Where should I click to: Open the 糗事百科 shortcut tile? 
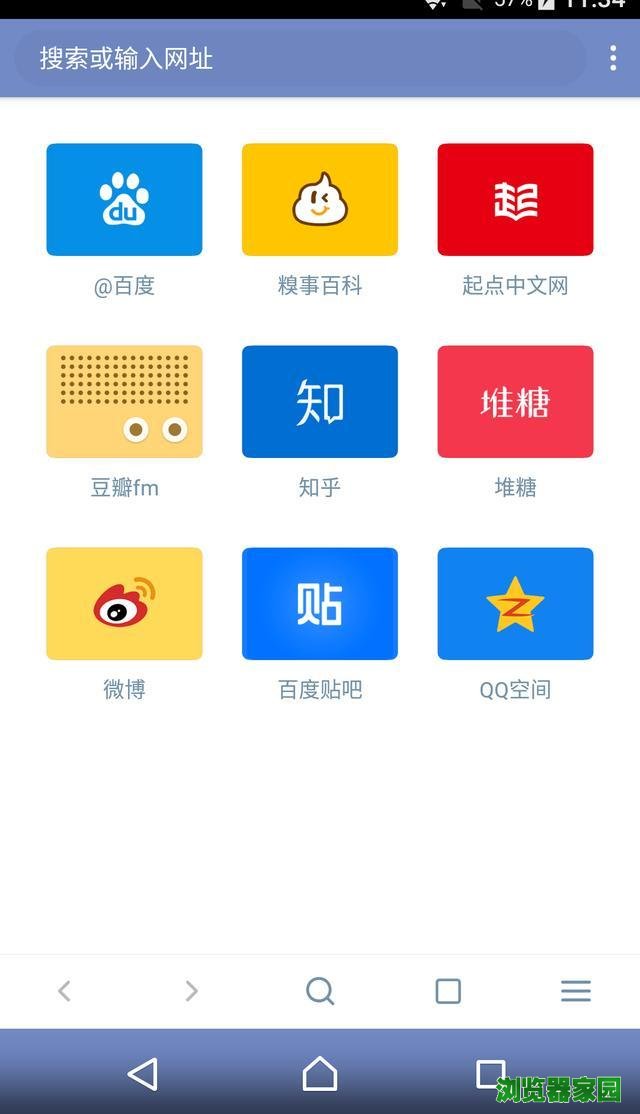pyautogui.click(x=320, y=200)
